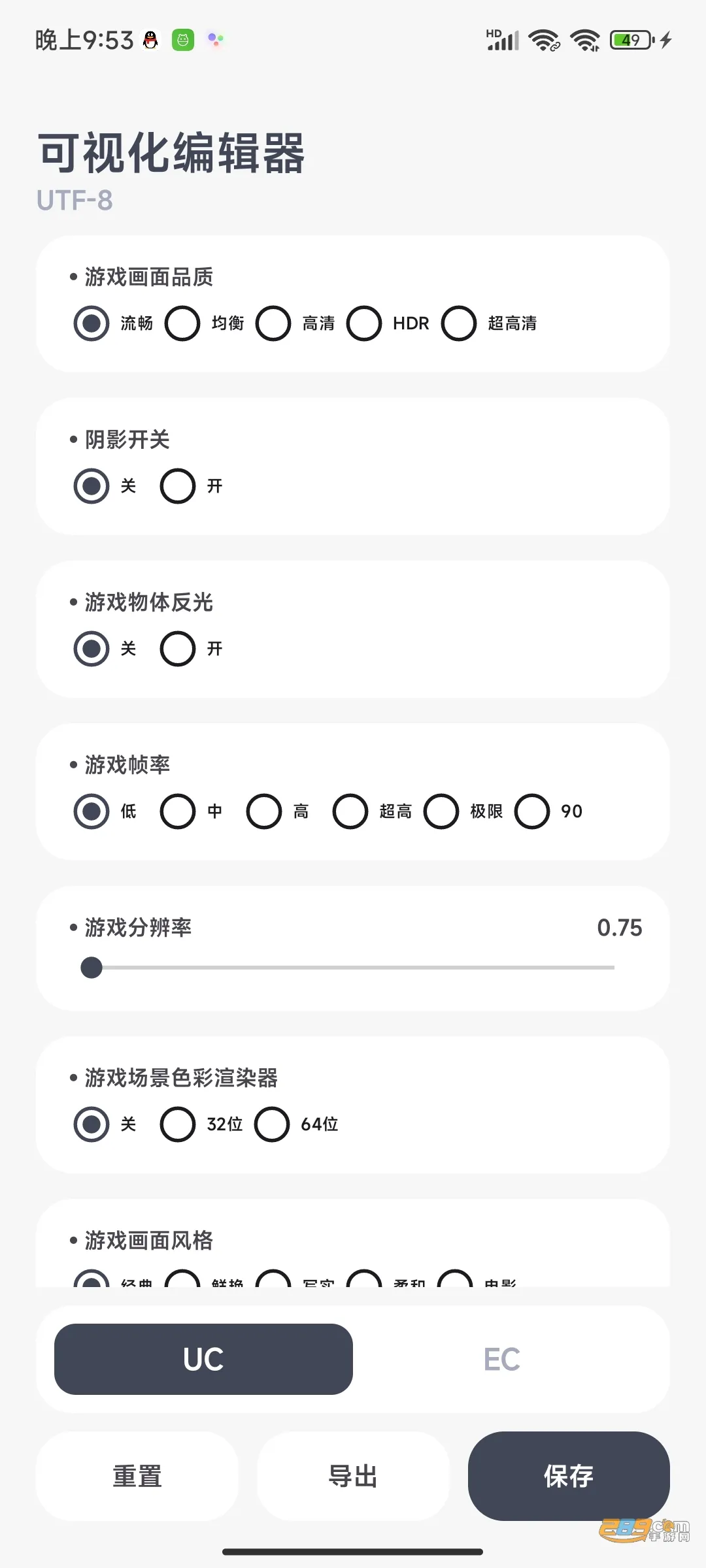Select 均衡 for 游戏画面品质
This screenshot has height=1568, width=706.
click(182, 323)
